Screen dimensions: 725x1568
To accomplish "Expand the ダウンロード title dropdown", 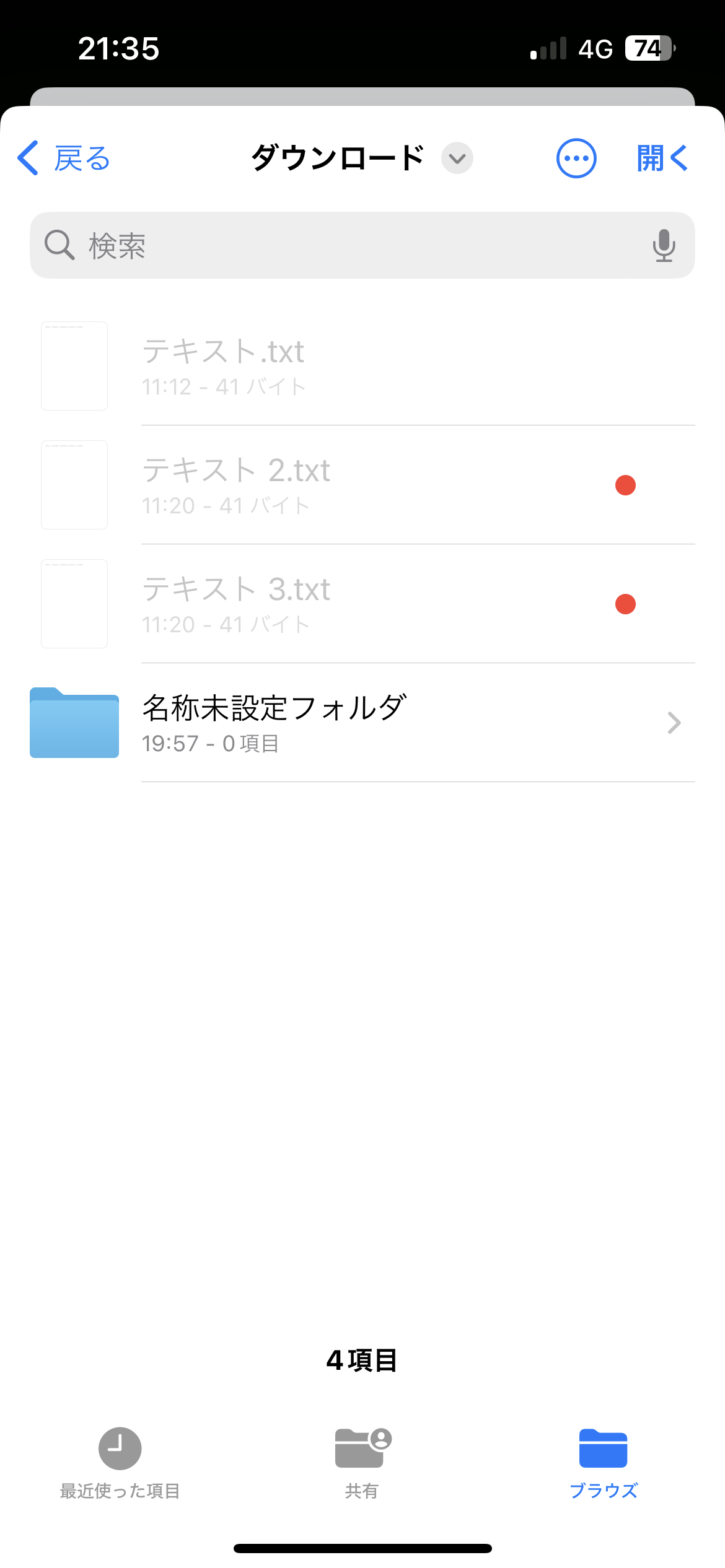I will point(457,159).
